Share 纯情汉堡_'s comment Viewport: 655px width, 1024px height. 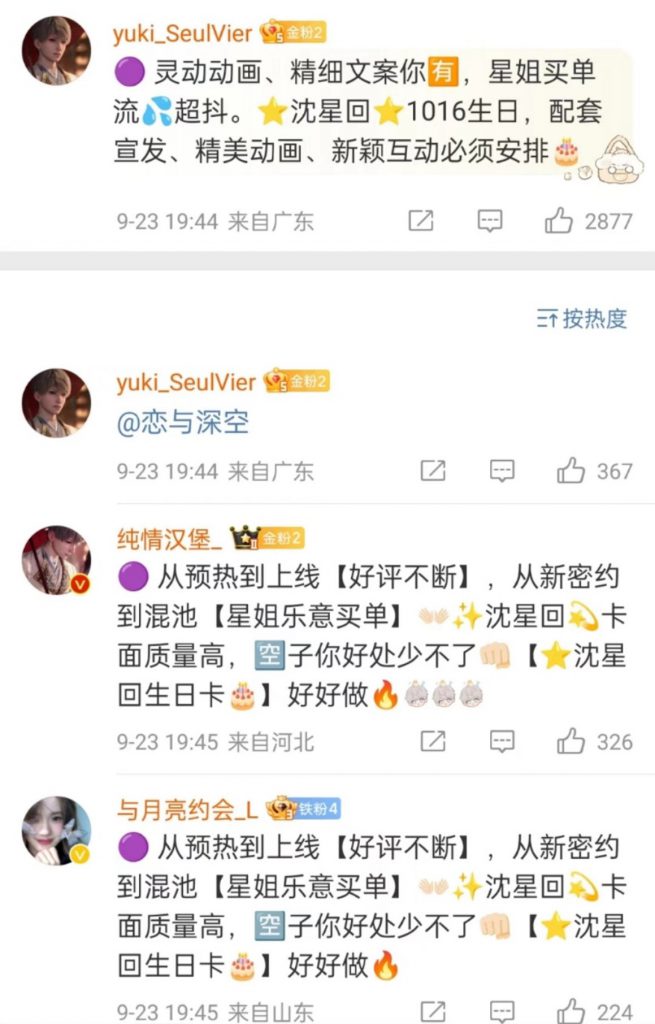click(433, 741)
